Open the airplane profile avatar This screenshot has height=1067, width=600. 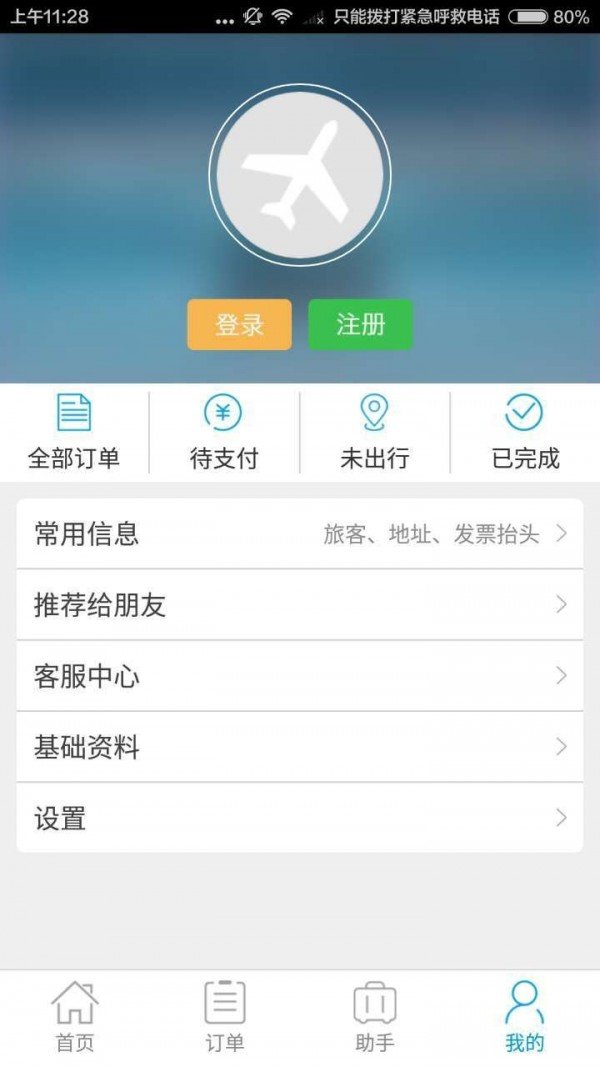(x=300, y=177)
